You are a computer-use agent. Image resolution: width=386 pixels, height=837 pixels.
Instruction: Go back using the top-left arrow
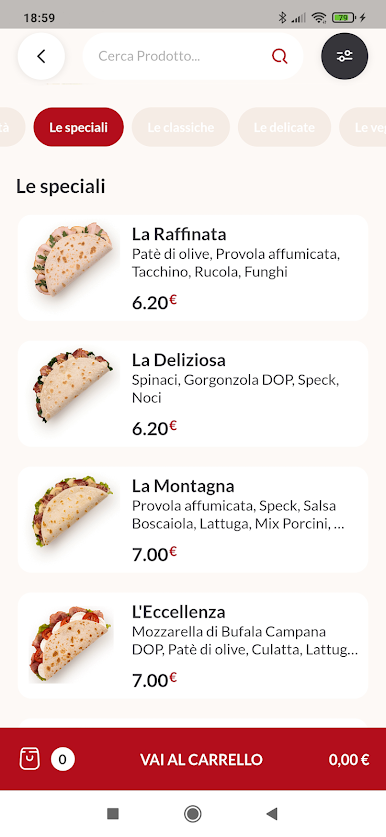click(42, 57)
